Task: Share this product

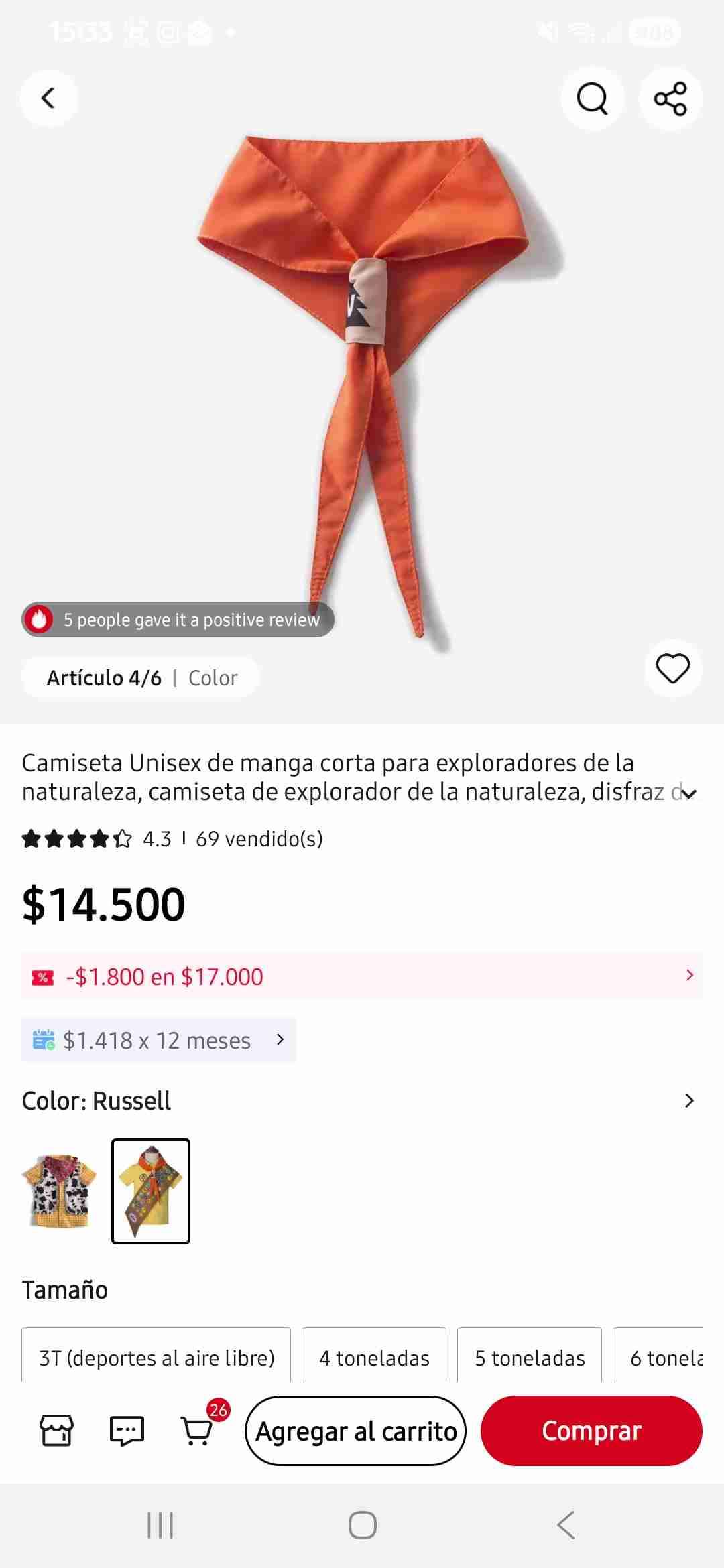Action: 670,98
